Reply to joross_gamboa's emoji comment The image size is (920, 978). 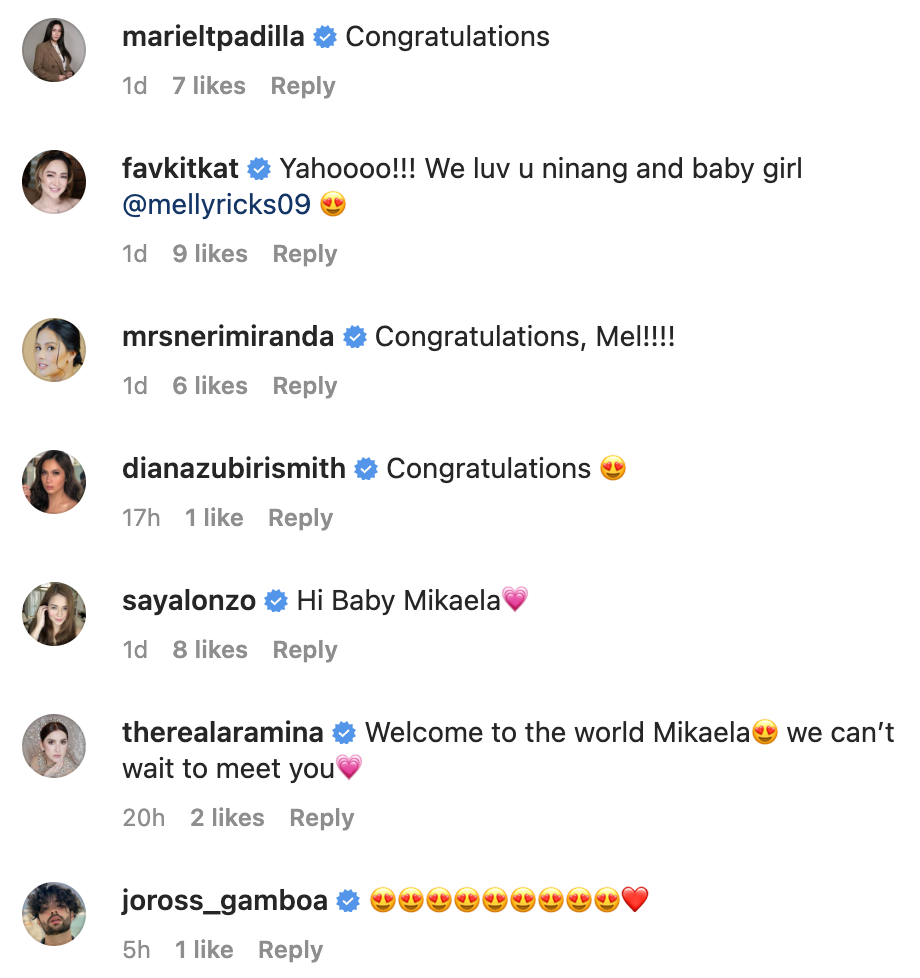290,949
